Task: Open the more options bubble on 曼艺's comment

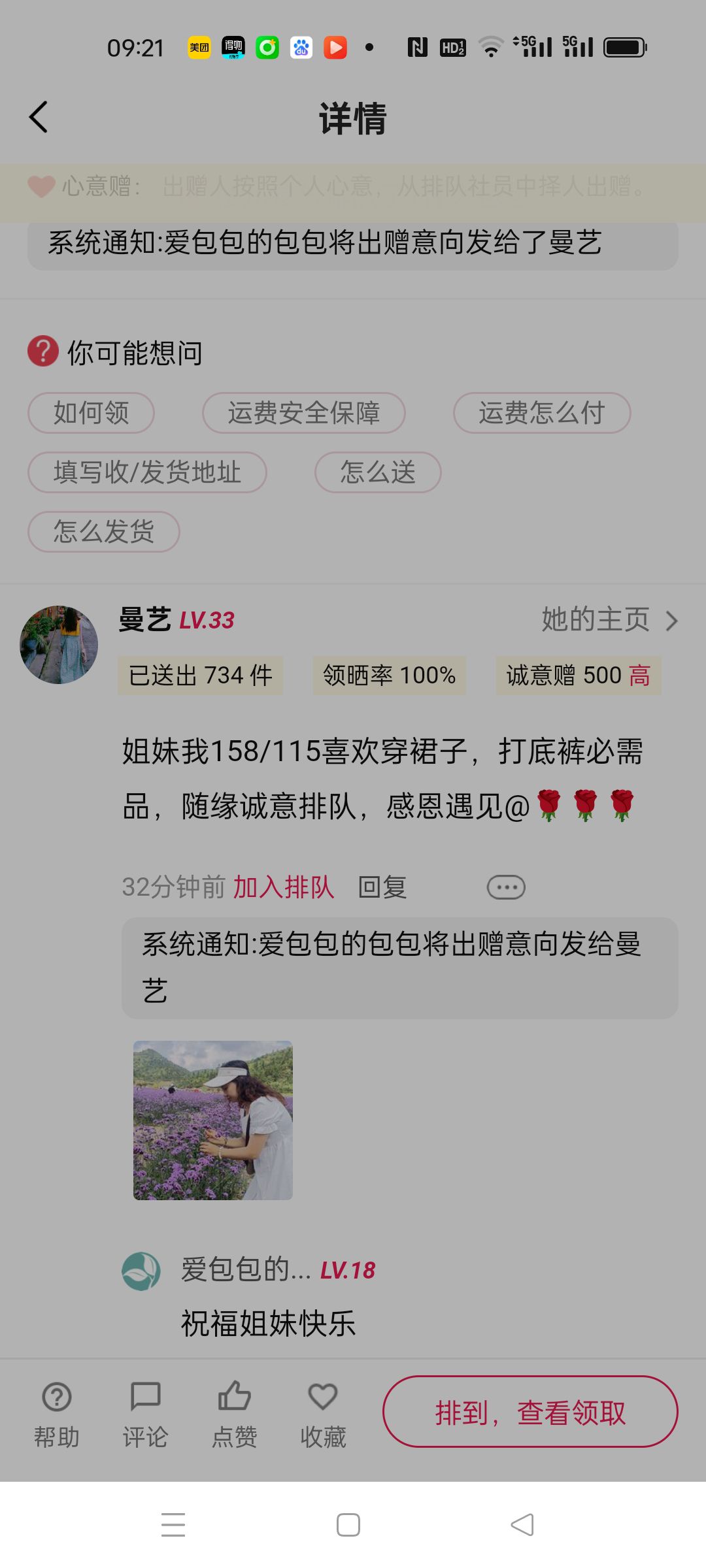Action: (x=506, y=887)
